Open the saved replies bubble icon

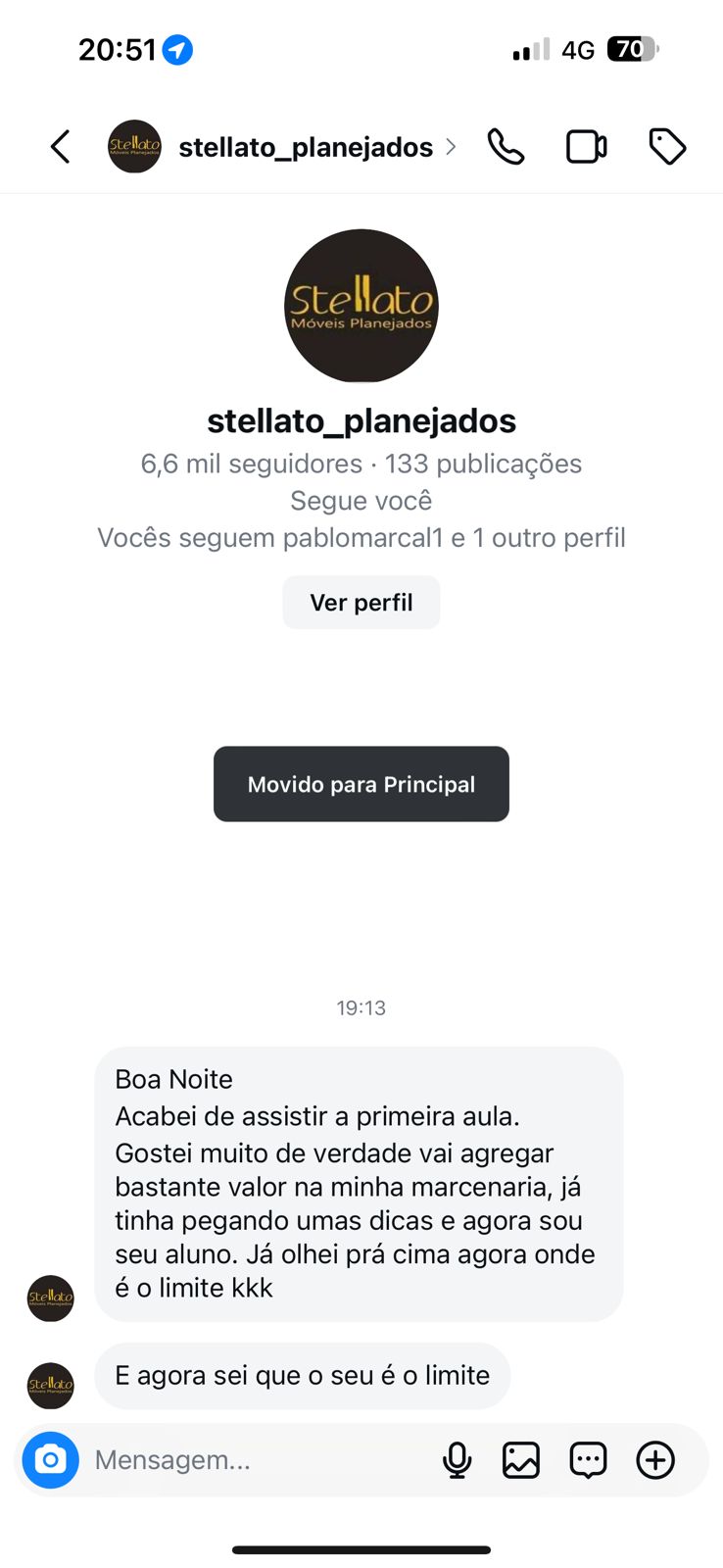[x=588, y=1459]
